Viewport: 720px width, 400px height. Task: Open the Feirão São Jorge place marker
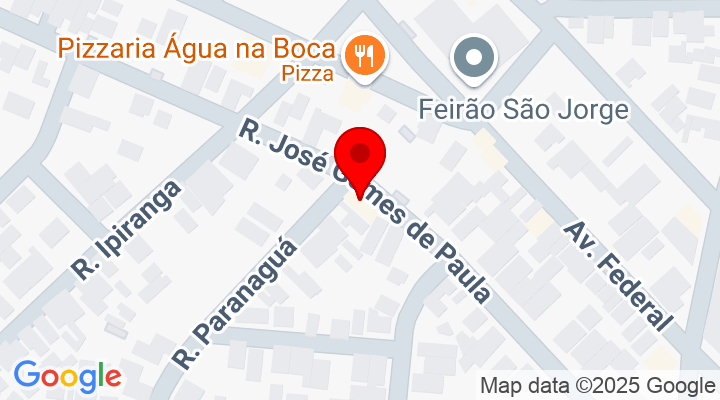[474, 56]
